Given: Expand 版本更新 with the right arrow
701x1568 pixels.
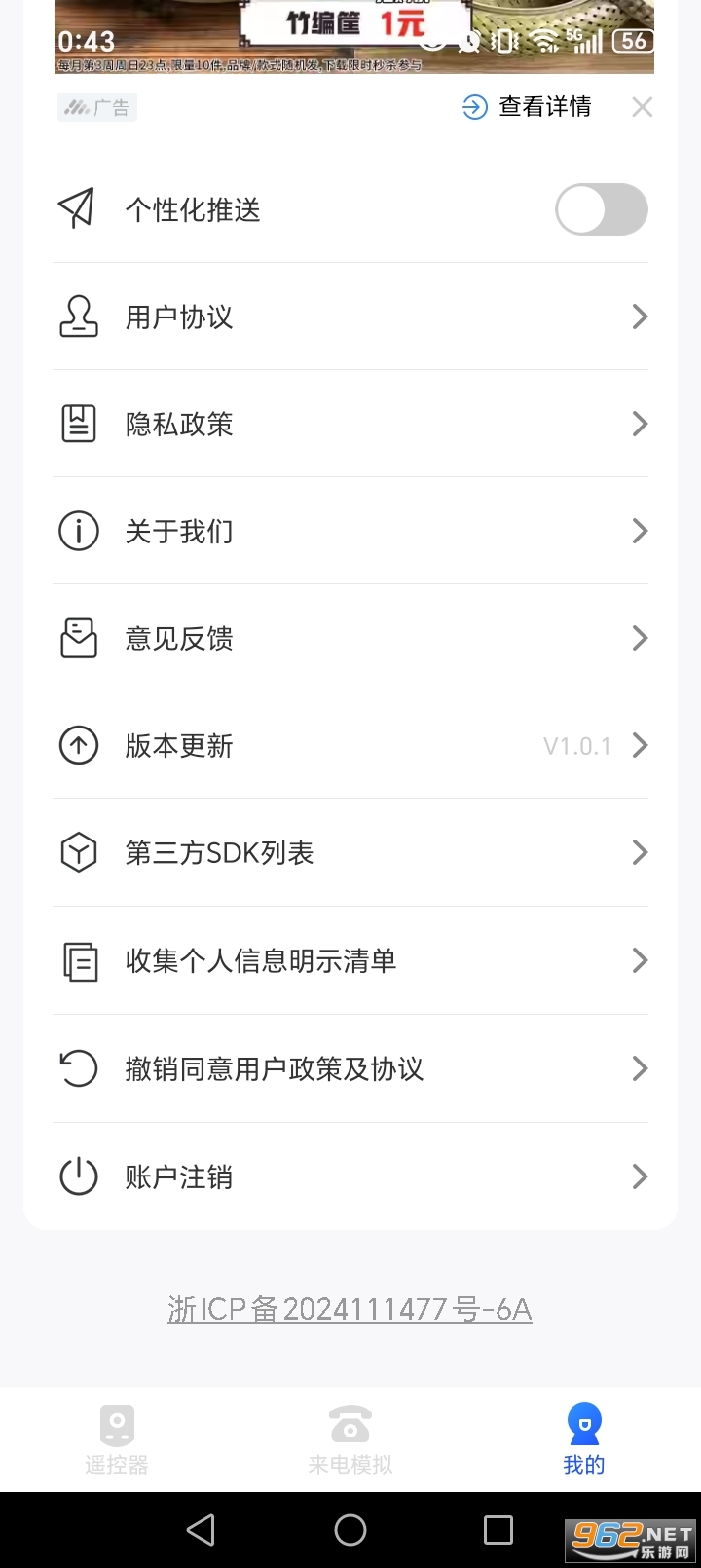Looking at the screenshot, I should 640,746.
